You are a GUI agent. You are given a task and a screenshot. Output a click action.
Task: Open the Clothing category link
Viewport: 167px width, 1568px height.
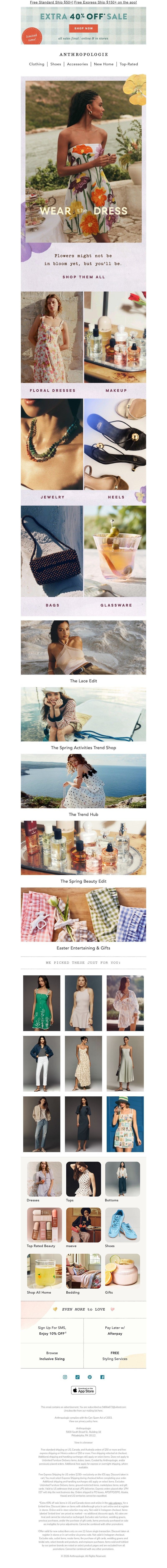coord(37,64)
